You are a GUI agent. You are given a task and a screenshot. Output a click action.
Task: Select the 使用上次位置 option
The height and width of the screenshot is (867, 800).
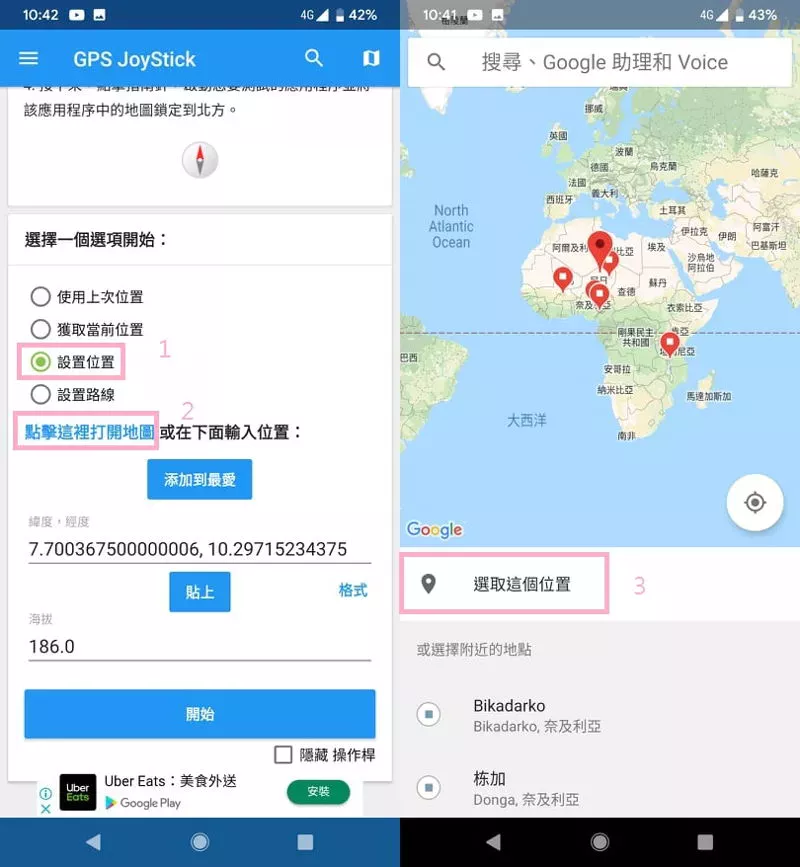coord(41,297)
